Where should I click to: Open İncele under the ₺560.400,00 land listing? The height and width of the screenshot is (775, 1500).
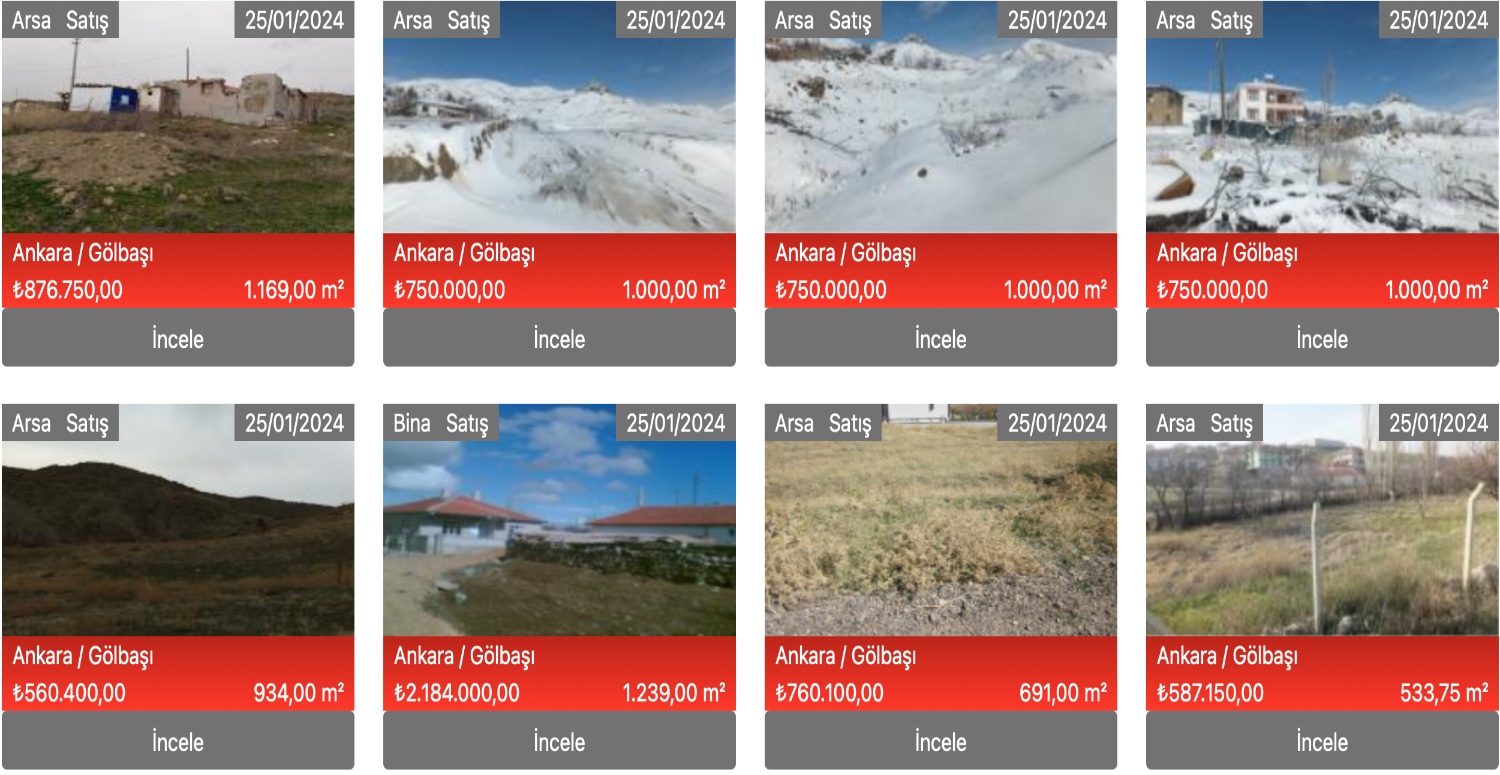click(x=178, y=741)
